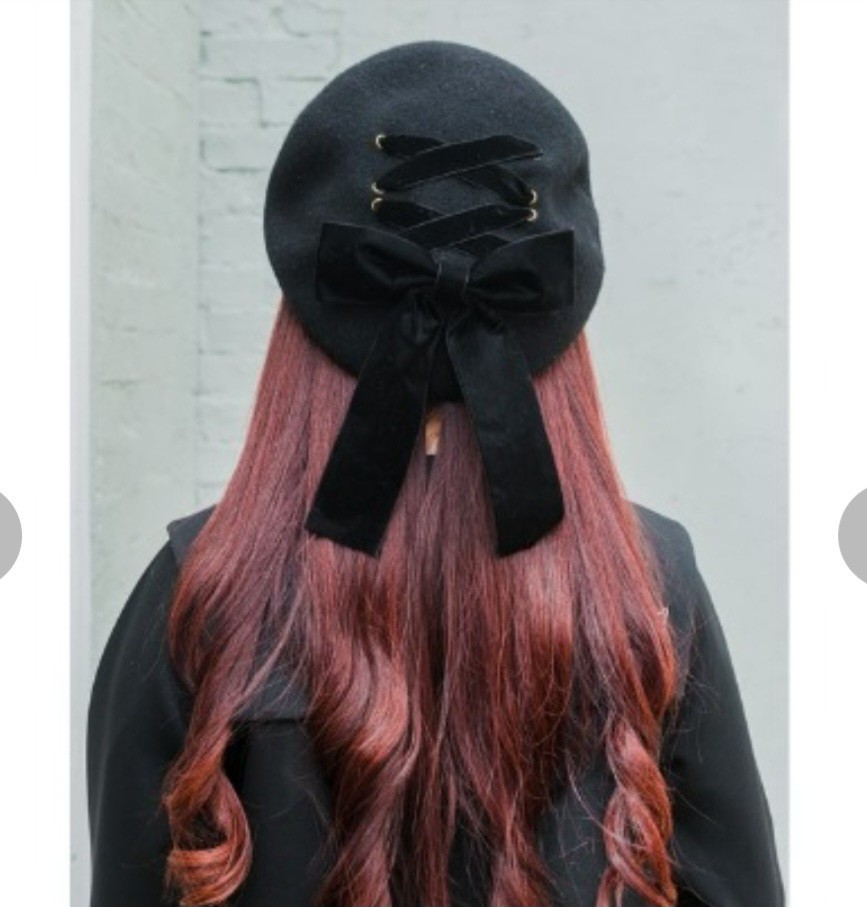Go to the previous product photo
Image resolution: width=867 pixels, height=907 pixels.
point(8,535)
